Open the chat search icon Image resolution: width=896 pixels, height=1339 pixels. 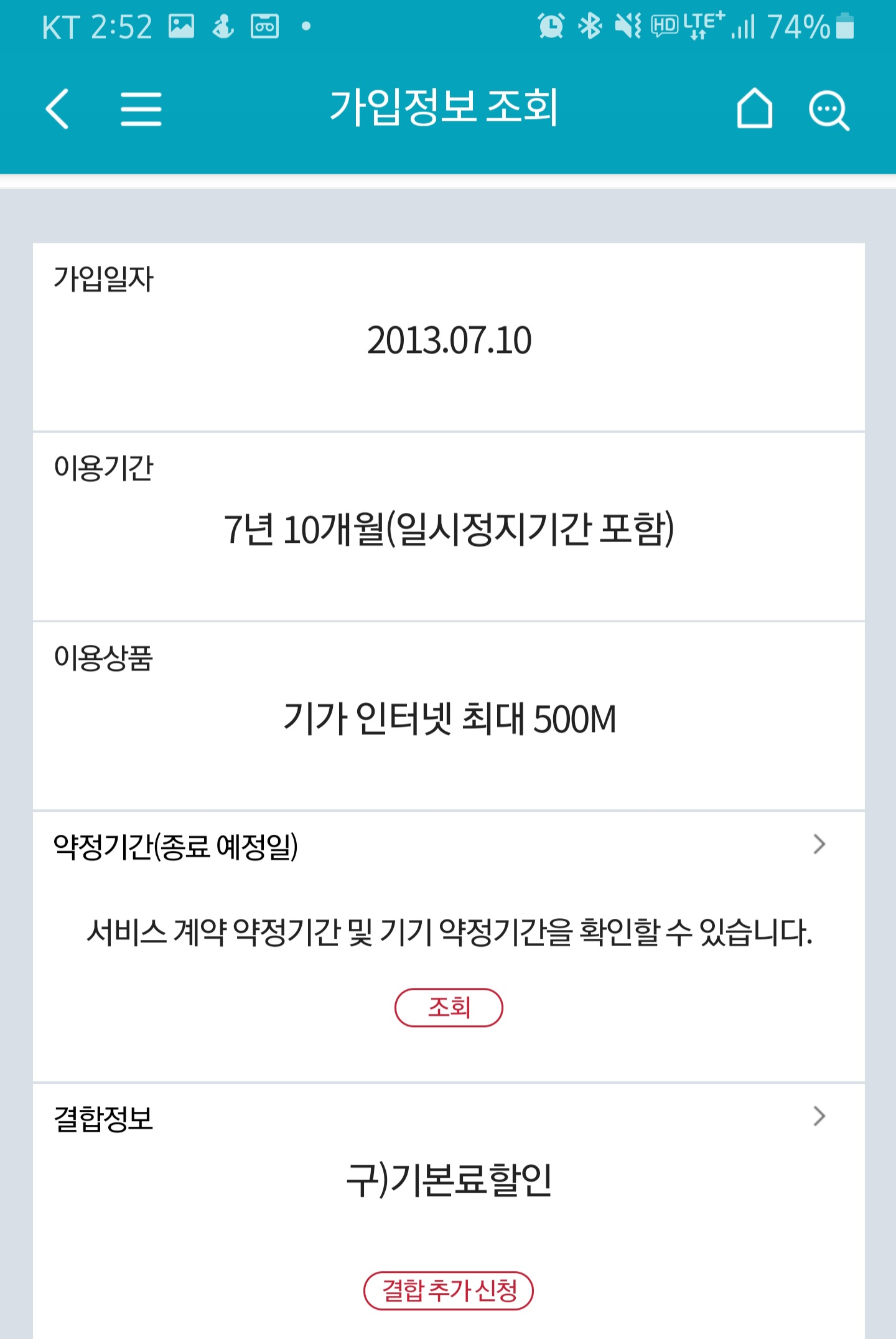point(829,110)
